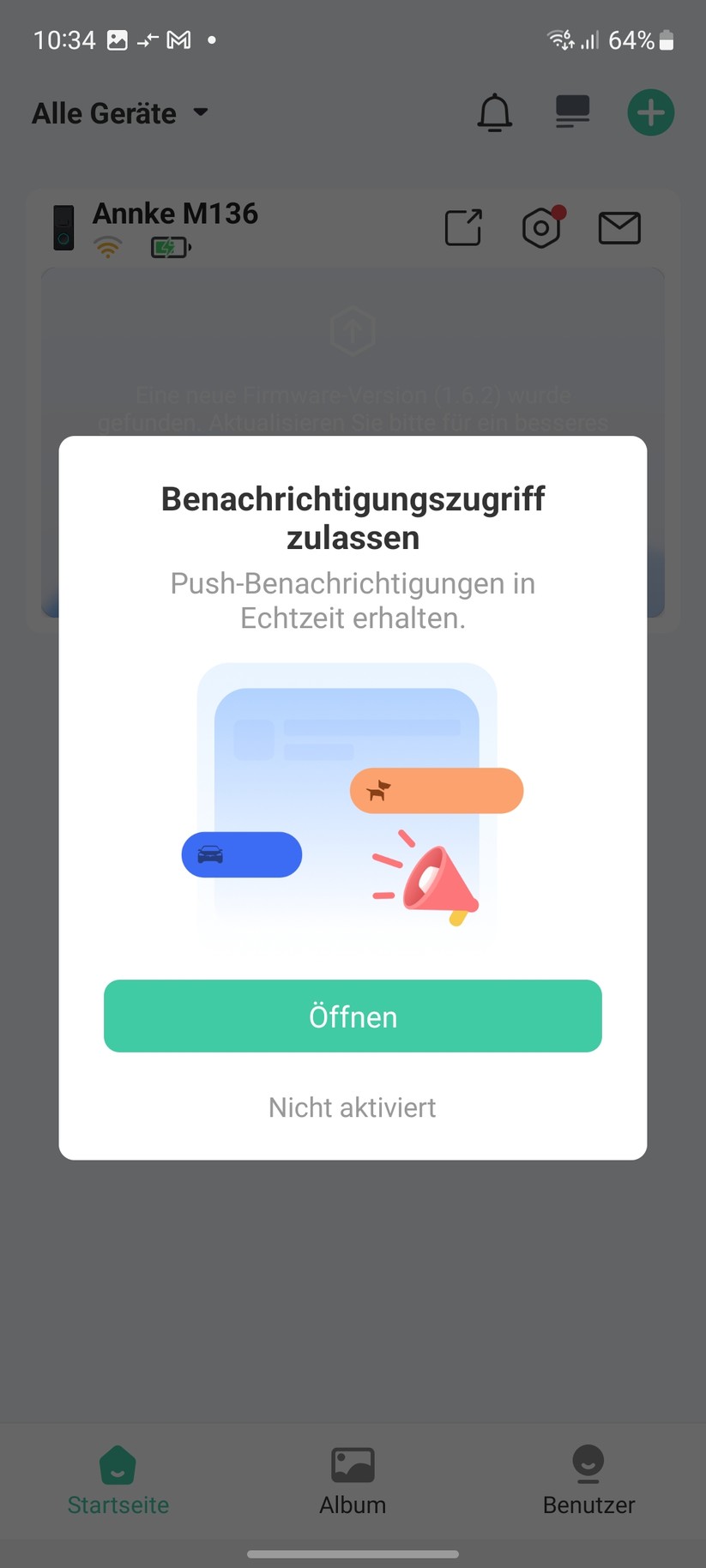Check Wi-Fi signal icon of Annke M136

click(108, 248)
